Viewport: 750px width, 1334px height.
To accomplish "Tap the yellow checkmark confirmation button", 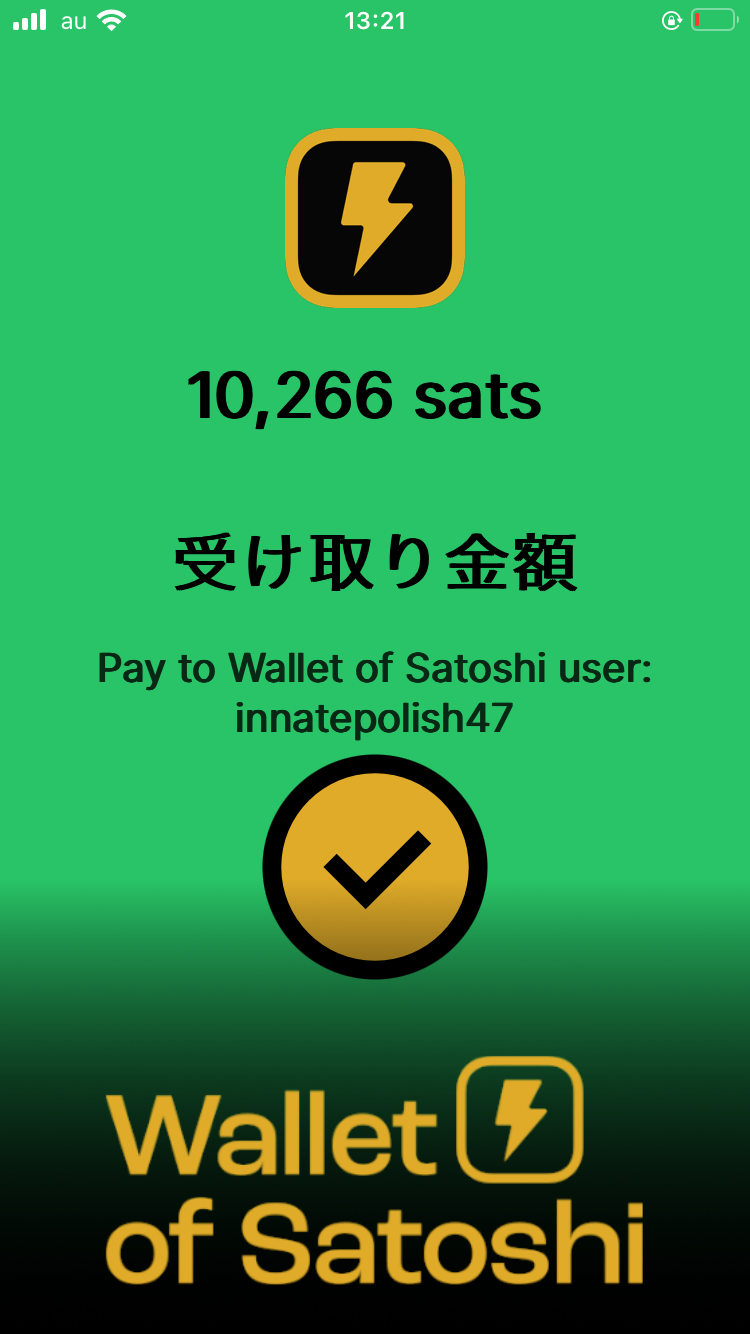I will tap(375, 867).
